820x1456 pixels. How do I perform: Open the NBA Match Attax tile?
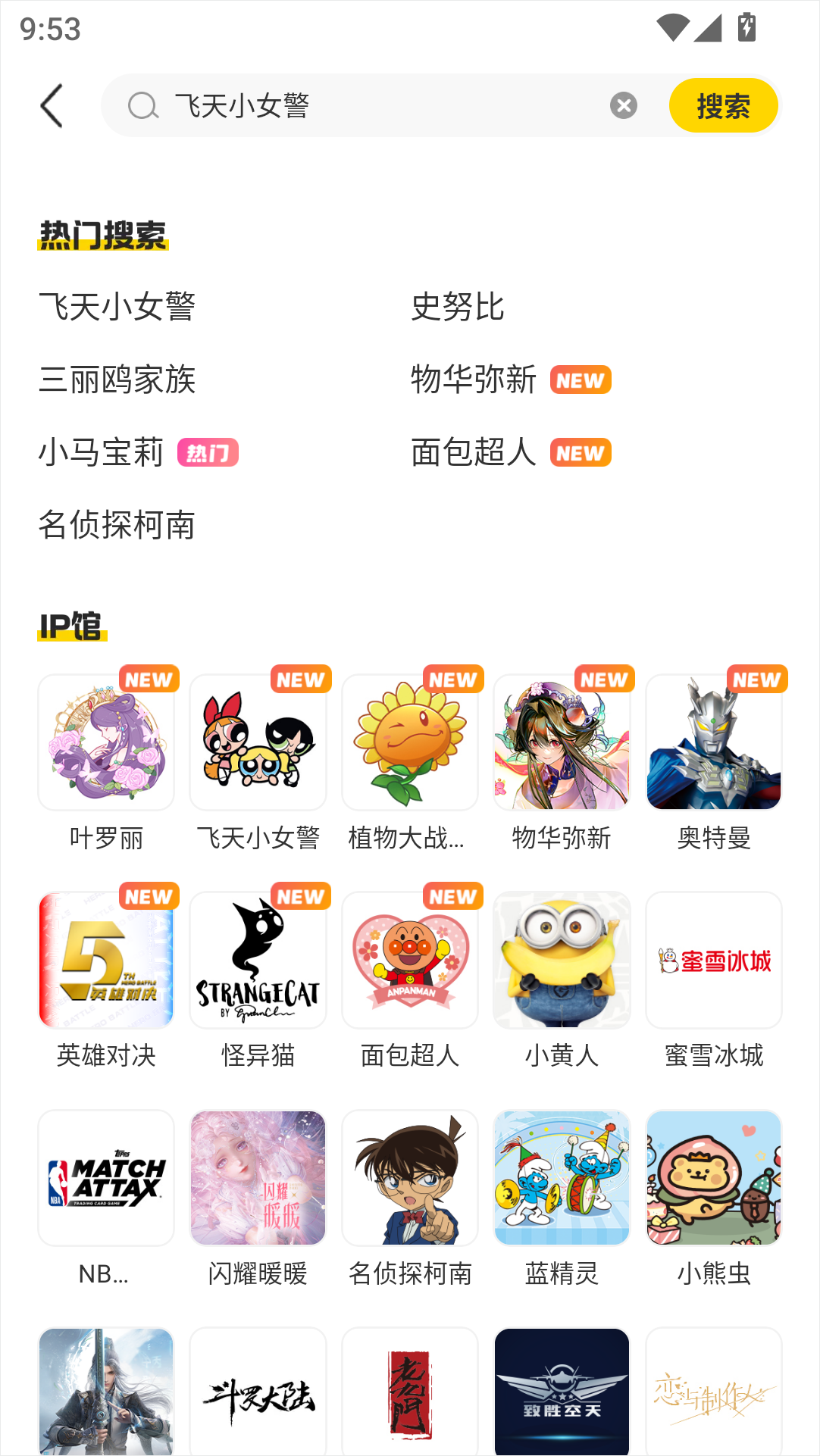[106, 1178]
